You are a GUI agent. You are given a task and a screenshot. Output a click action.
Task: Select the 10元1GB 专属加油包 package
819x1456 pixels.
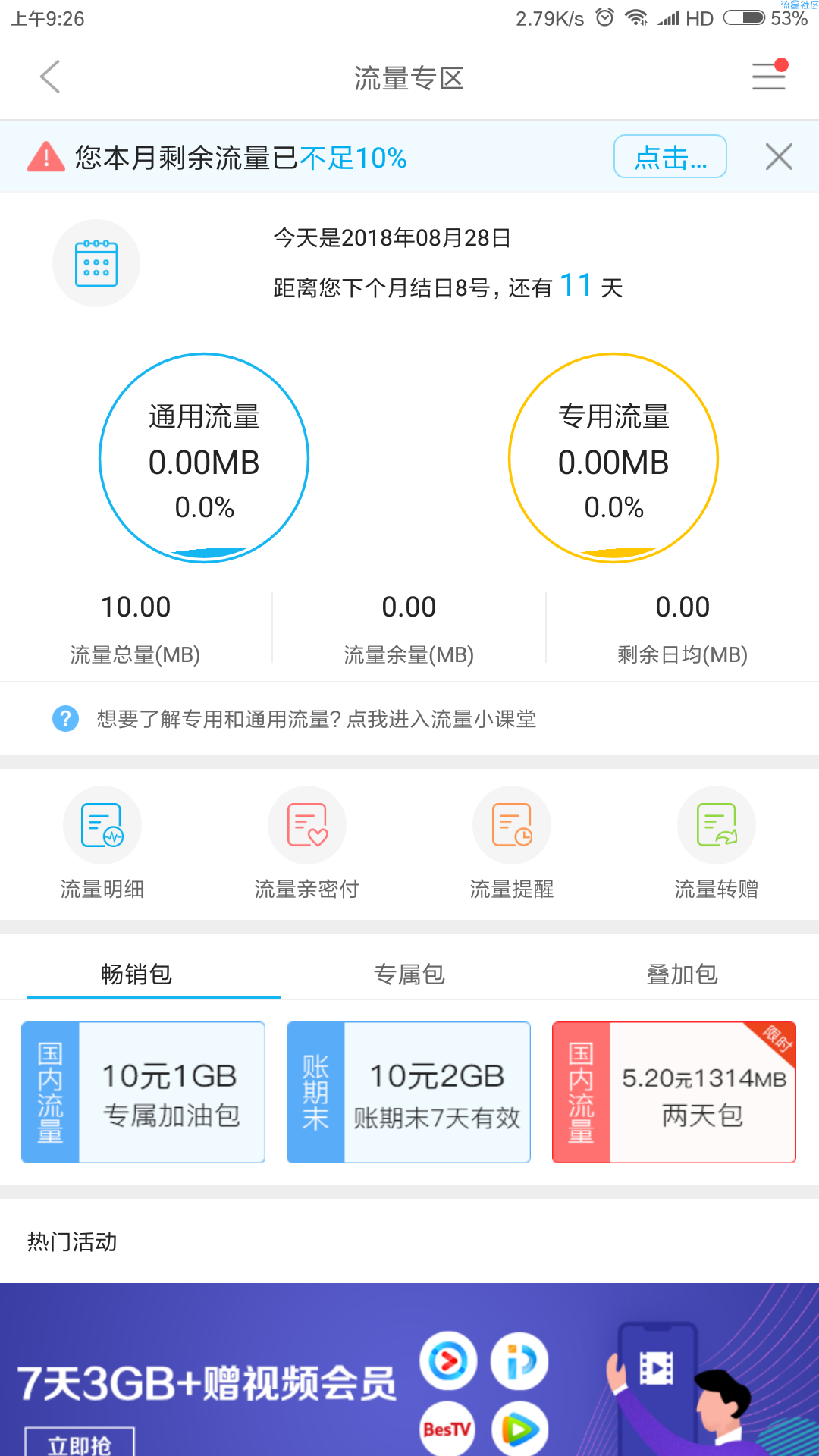click(x=143, y=1092)
